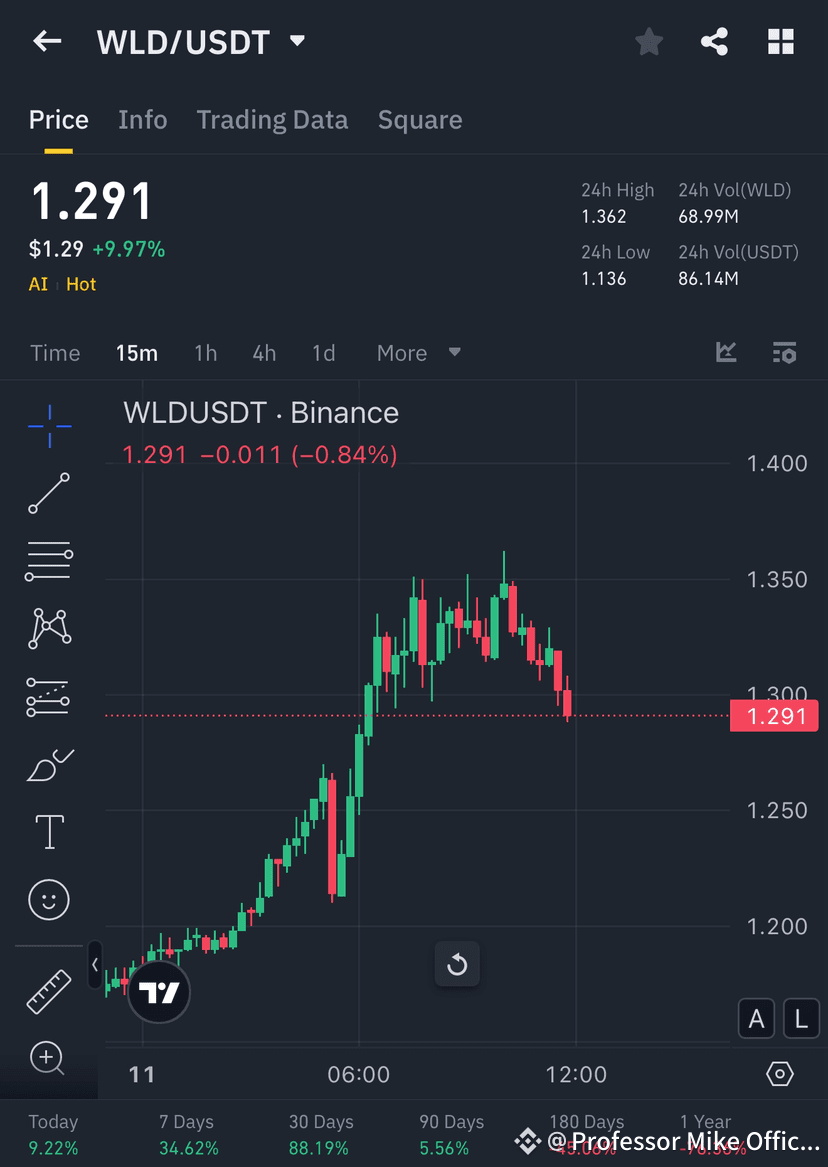Switch to the Trading Data tab
Viewport: 828px width, 1167px height.
coord(272,119)
